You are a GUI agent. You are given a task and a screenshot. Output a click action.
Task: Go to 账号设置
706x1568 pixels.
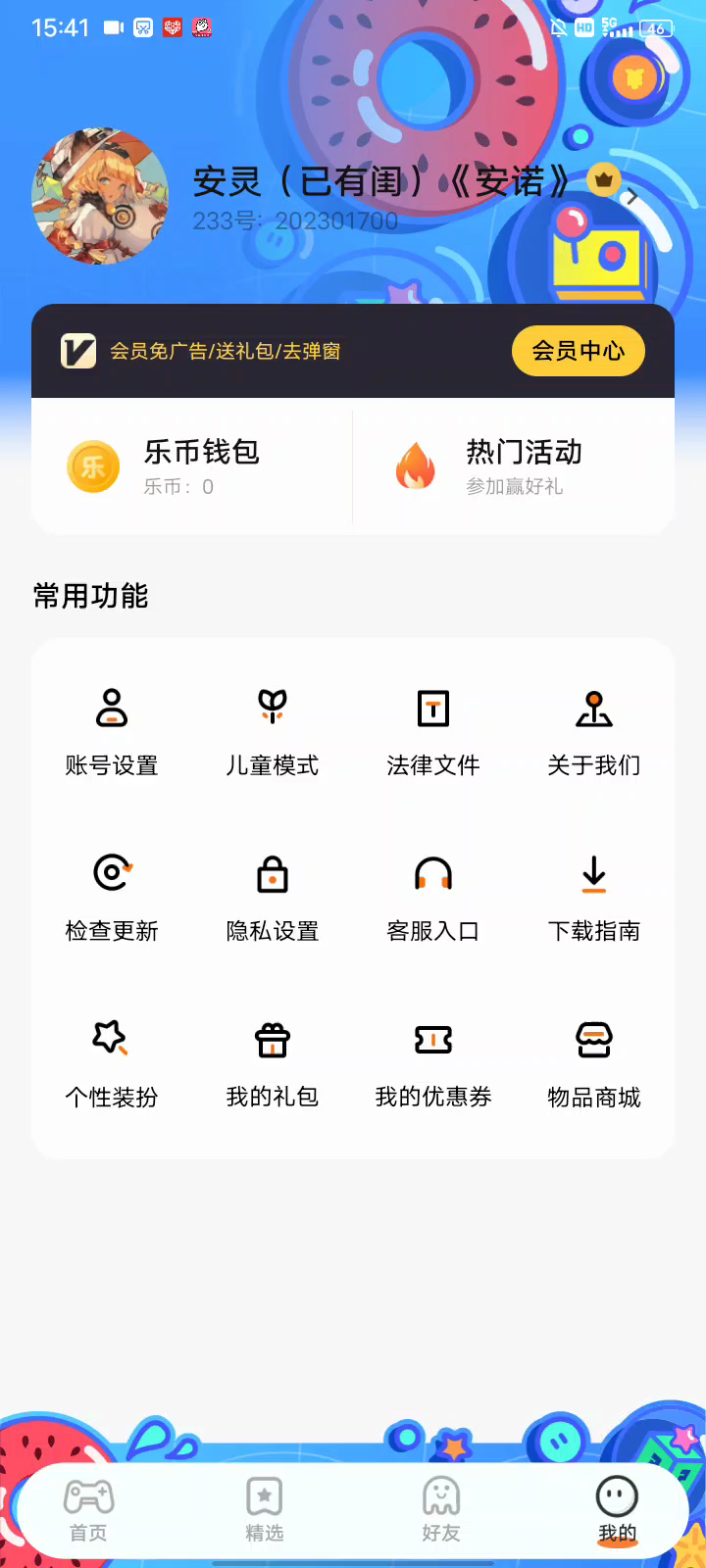(x=112, y=731)
